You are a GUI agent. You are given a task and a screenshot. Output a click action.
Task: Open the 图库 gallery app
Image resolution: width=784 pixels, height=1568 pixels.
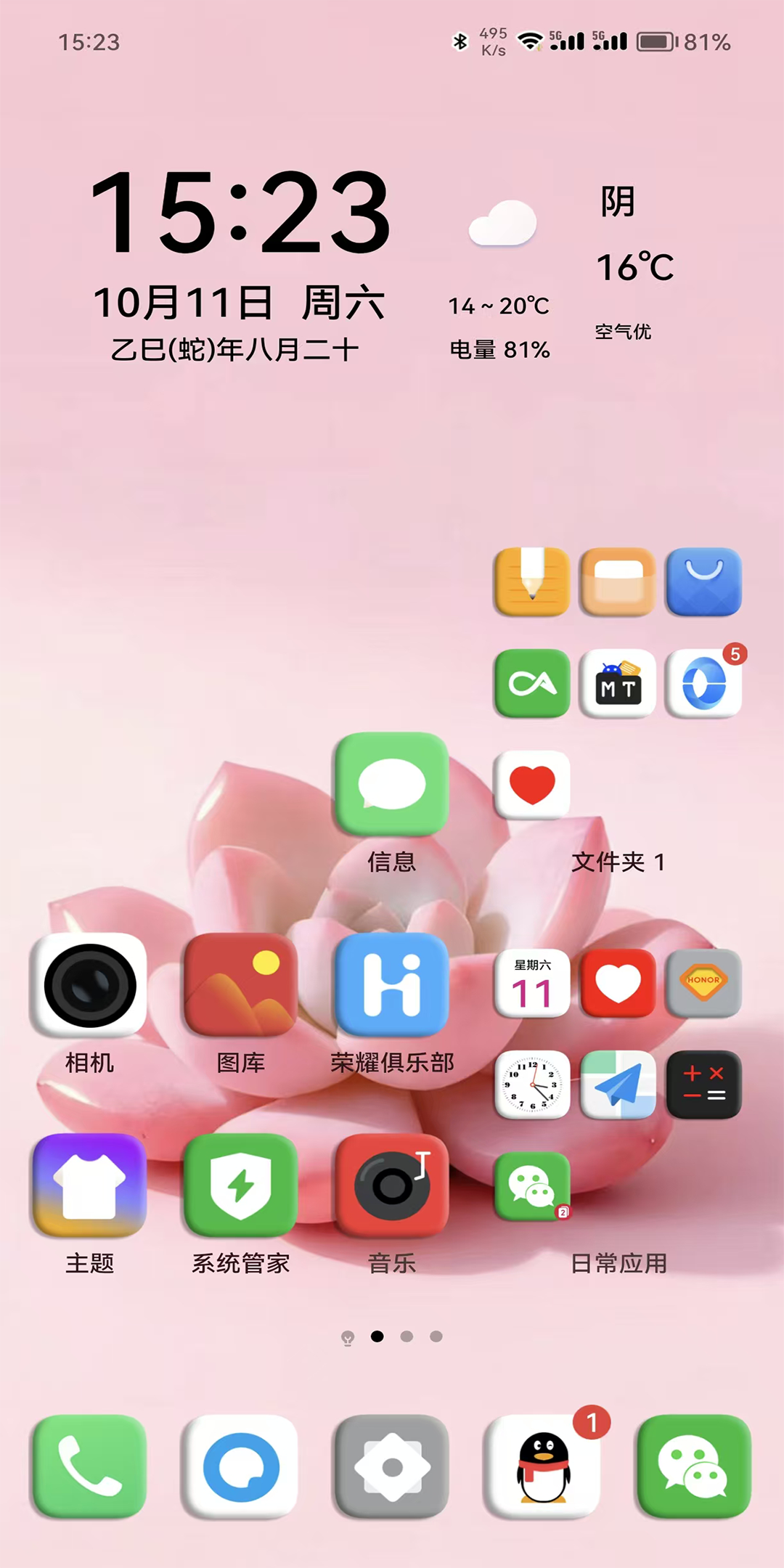point(240,985)
